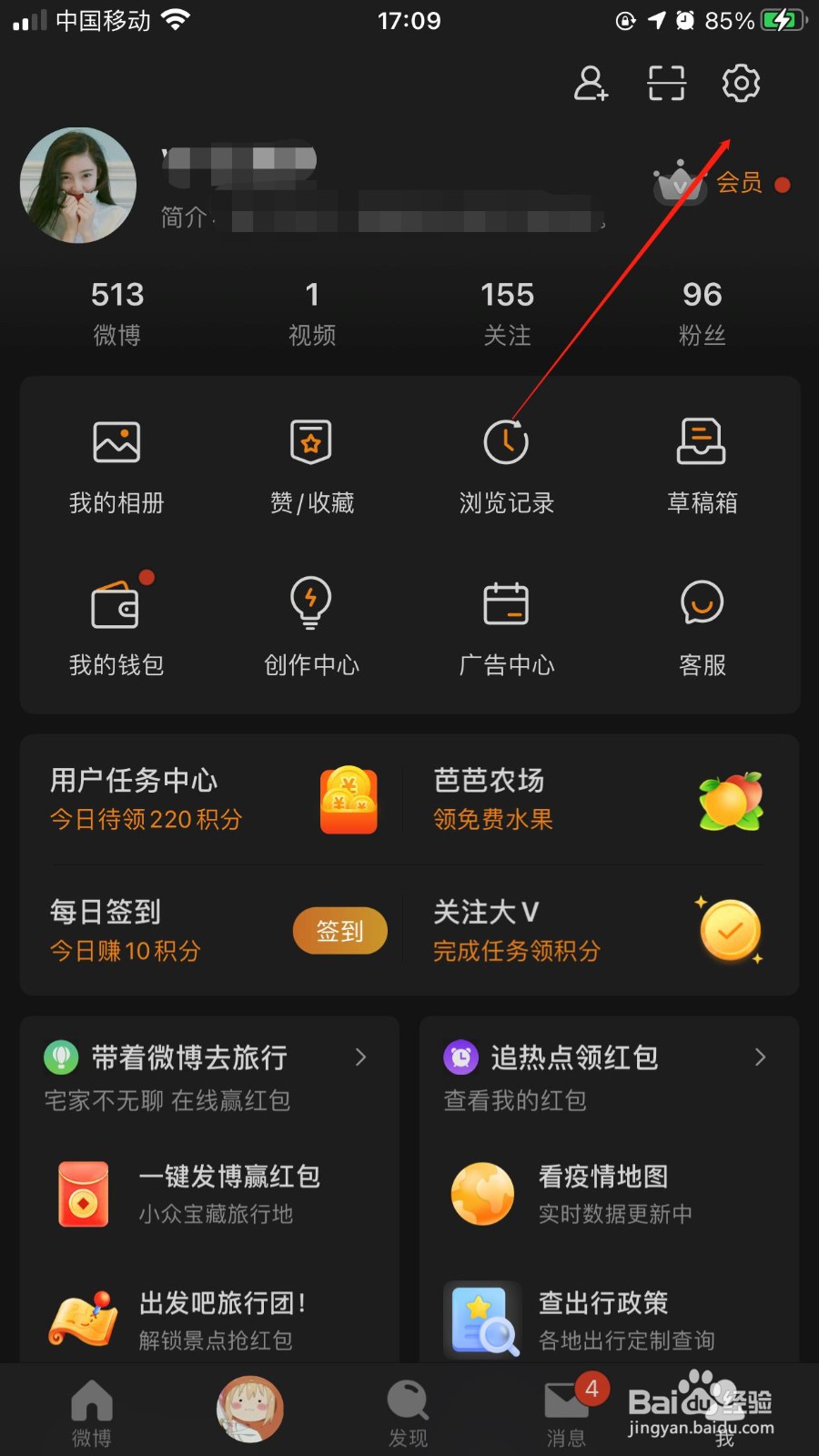Screen dimensions: 819x1456
Task: Contact 客服 customer service
Action: tap(702, 626)
